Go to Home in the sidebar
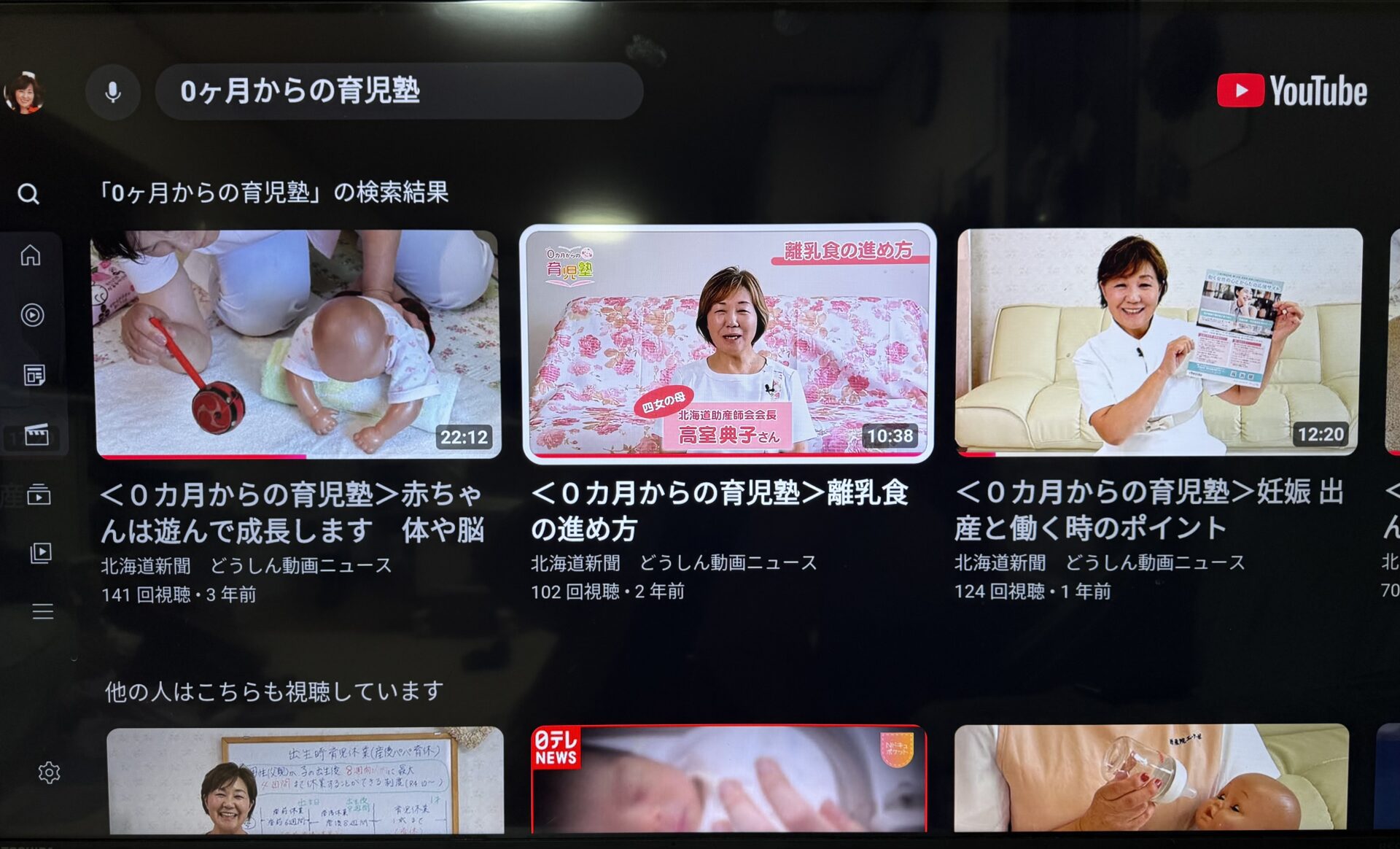Viewport: 1400px width, 849px height. click(x=31, y=255)
